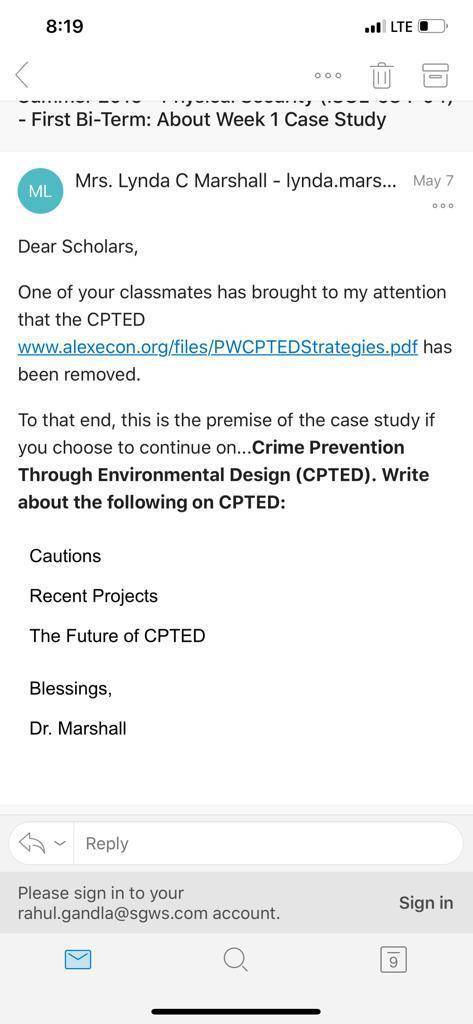Open message options below May 7

[x=442, y=206]
